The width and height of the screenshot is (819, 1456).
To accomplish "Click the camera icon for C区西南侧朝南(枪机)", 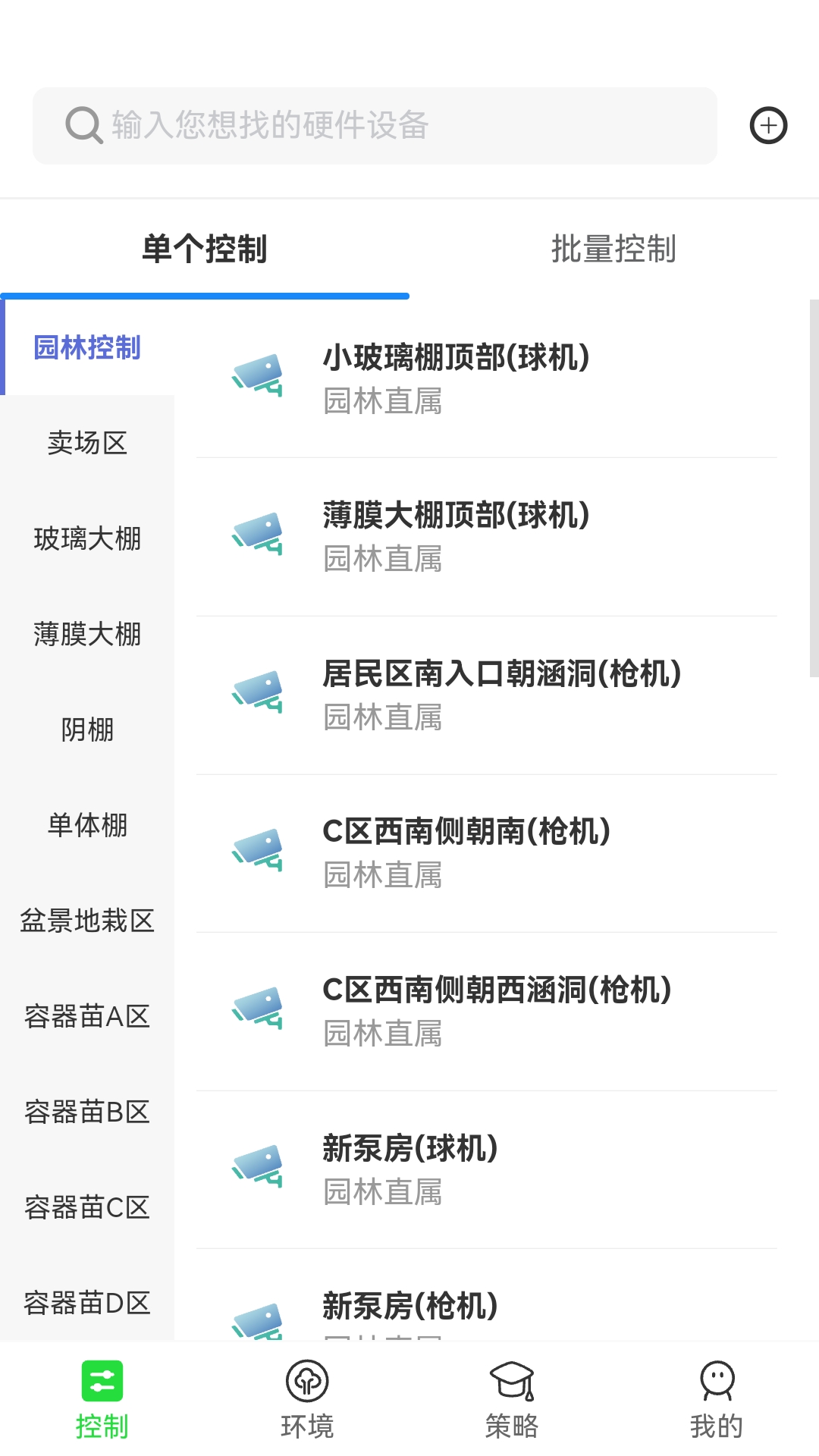I will tap(259, 852).
